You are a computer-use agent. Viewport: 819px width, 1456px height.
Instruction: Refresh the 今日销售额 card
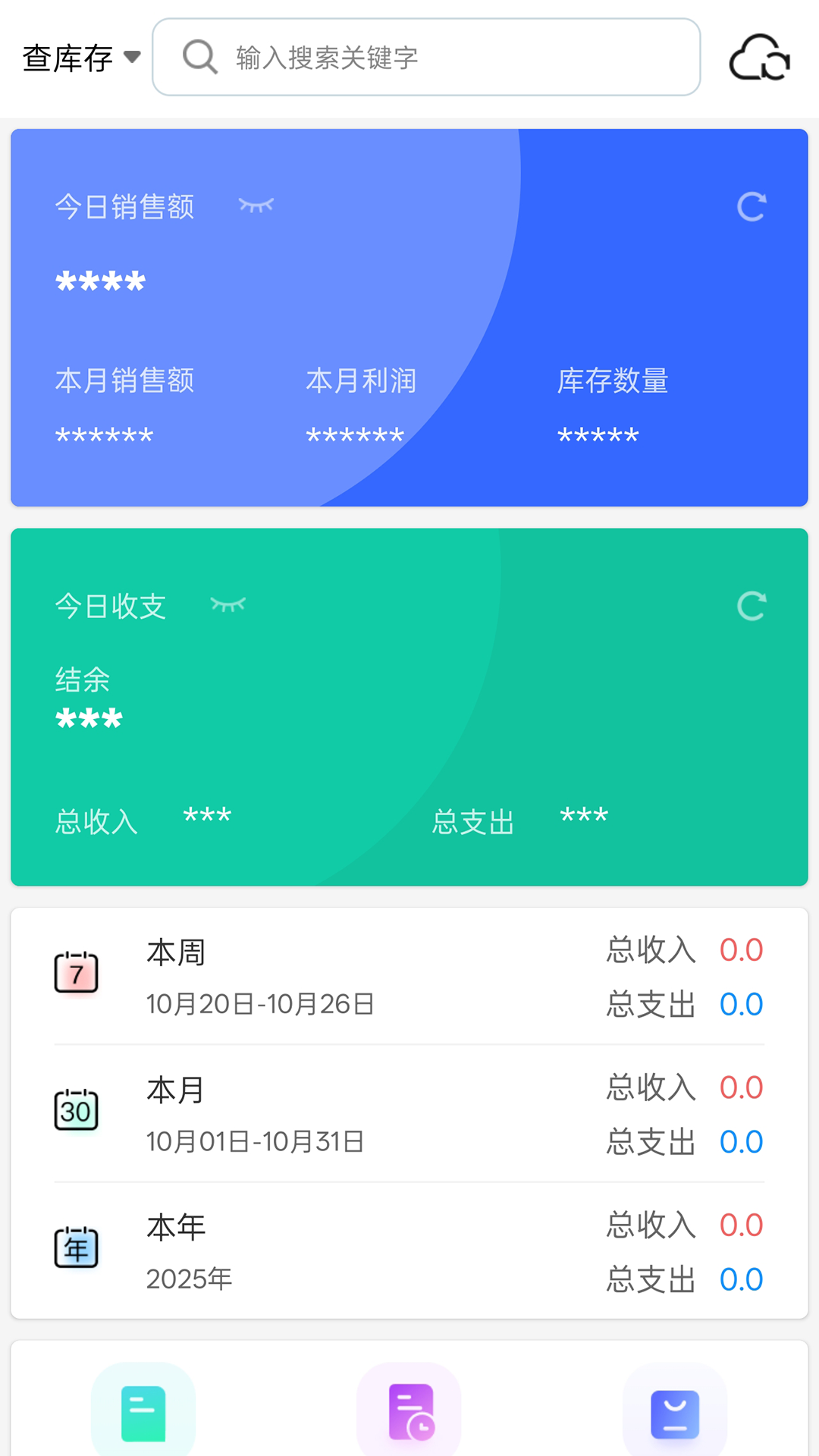[752, 206]
